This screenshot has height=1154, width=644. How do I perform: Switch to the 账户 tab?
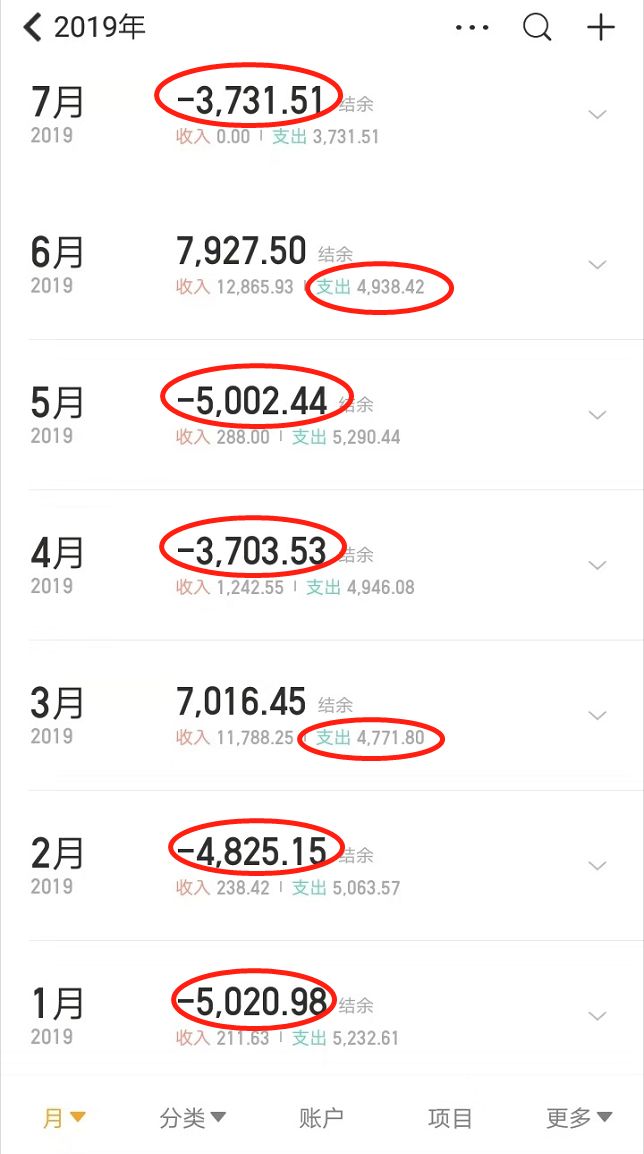click(321, 1117)
